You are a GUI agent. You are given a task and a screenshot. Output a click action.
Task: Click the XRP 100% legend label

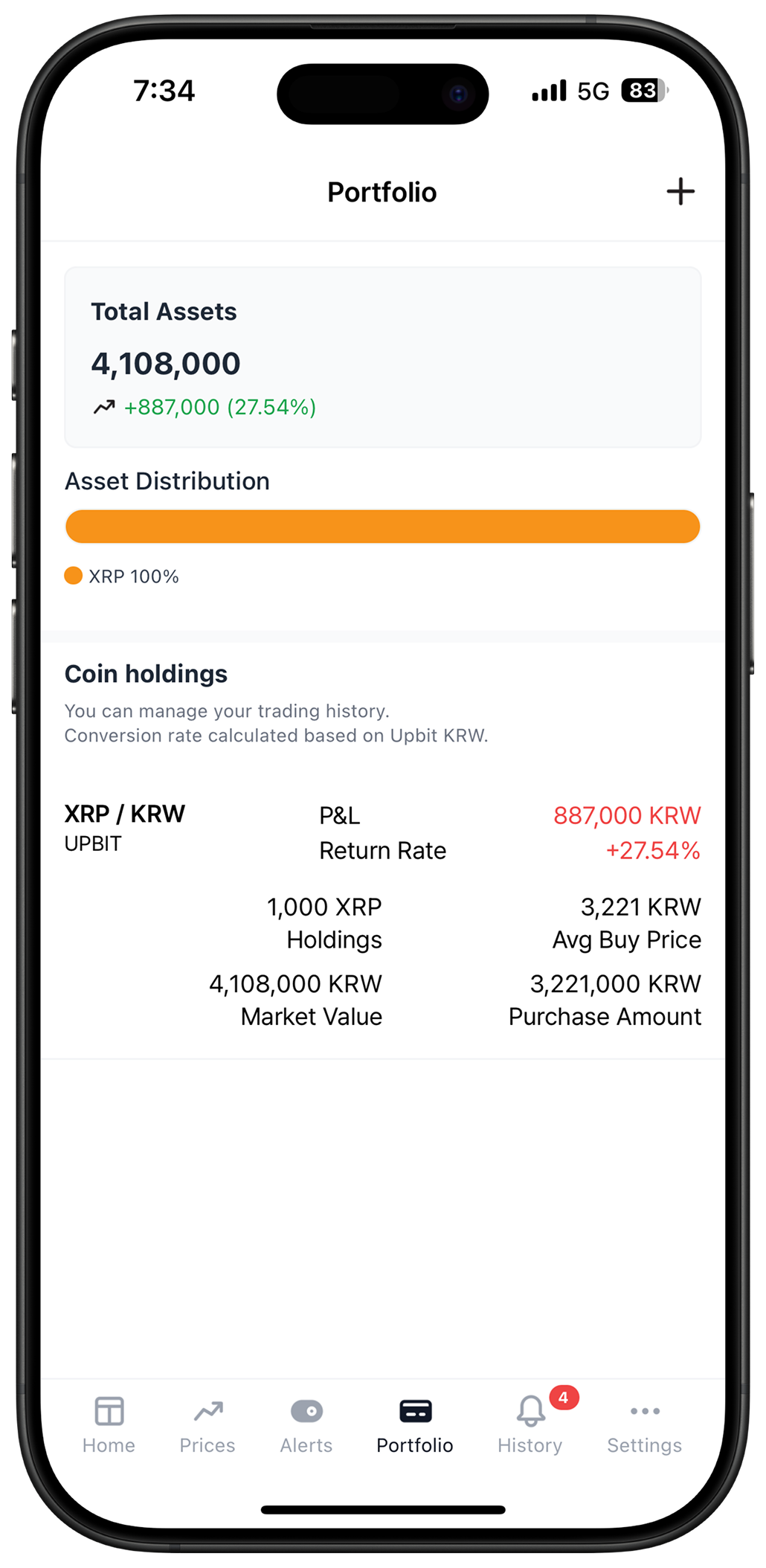pos(134,575)
